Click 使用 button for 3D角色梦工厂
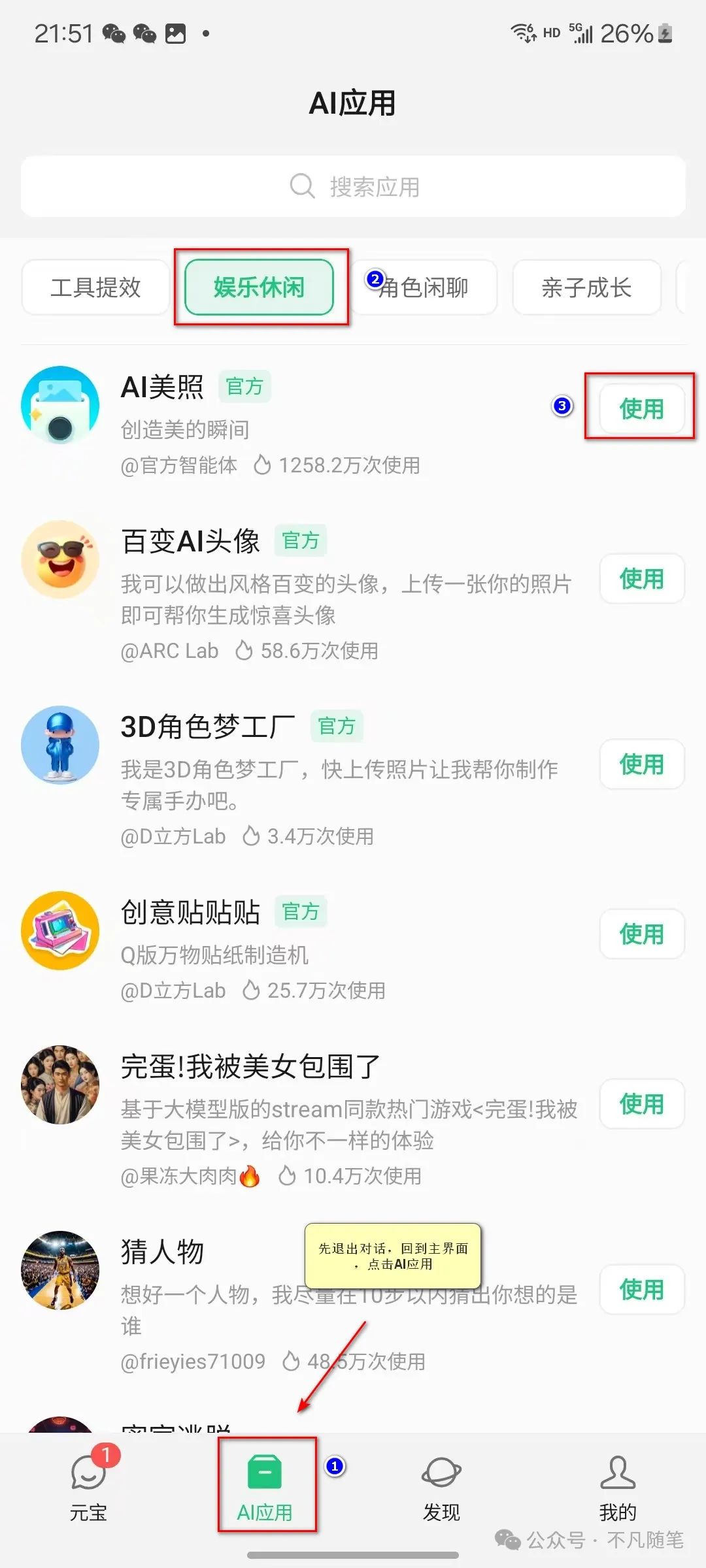 click(x=641, y=764)
